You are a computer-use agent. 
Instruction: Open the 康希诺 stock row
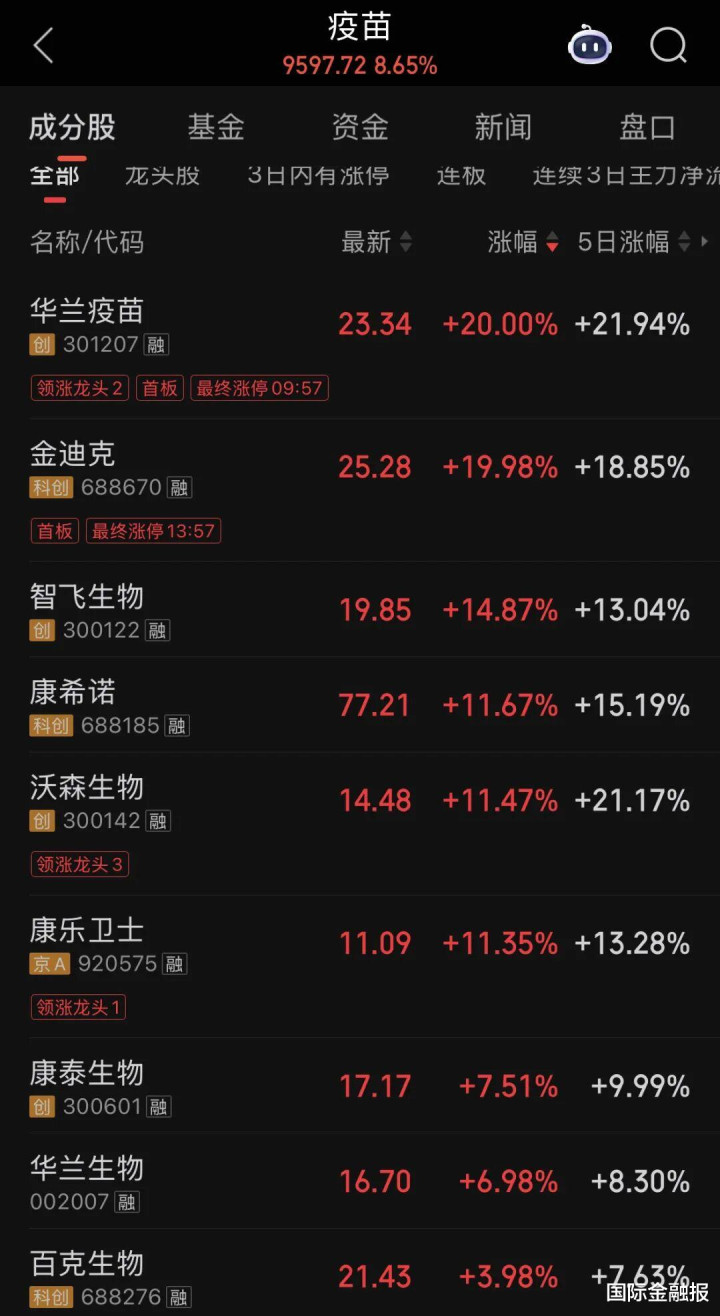[360, 705]
